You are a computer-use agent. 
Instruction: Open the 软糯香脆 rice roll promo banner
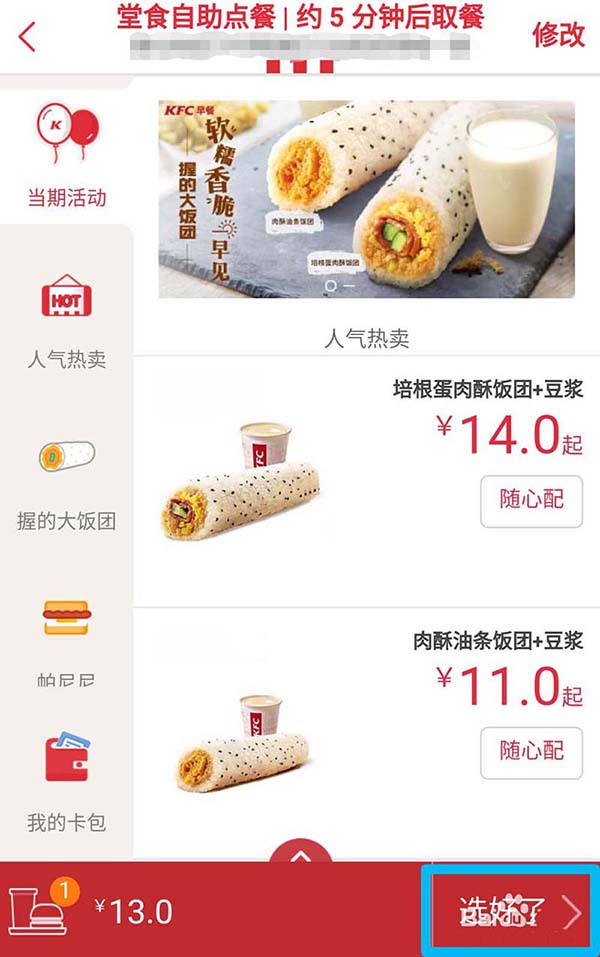(366, 198)
